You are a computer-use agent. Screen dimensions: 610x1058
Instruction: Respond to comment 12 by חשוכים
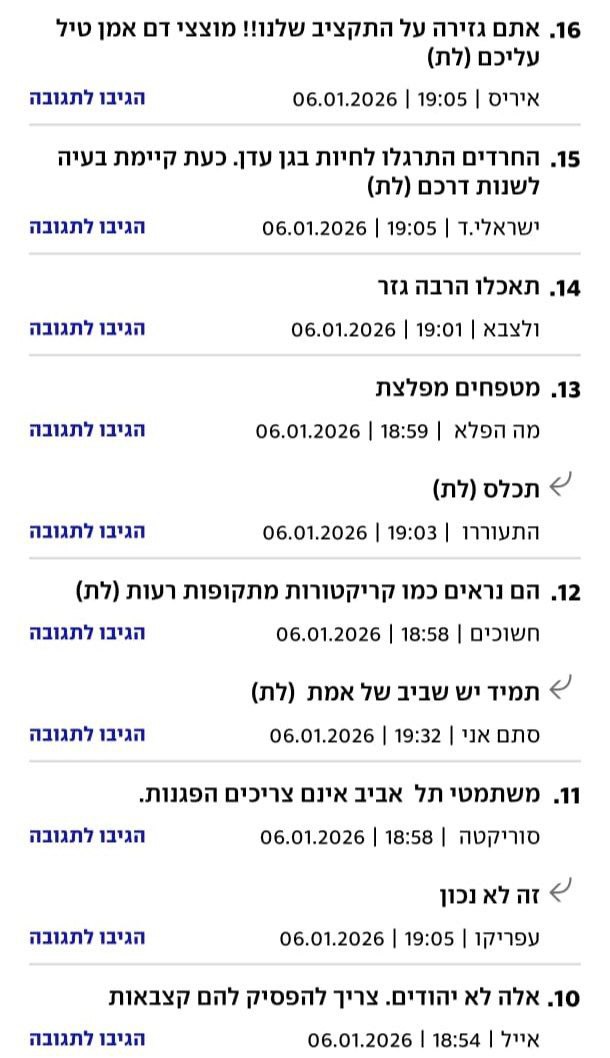pos(87,633)
